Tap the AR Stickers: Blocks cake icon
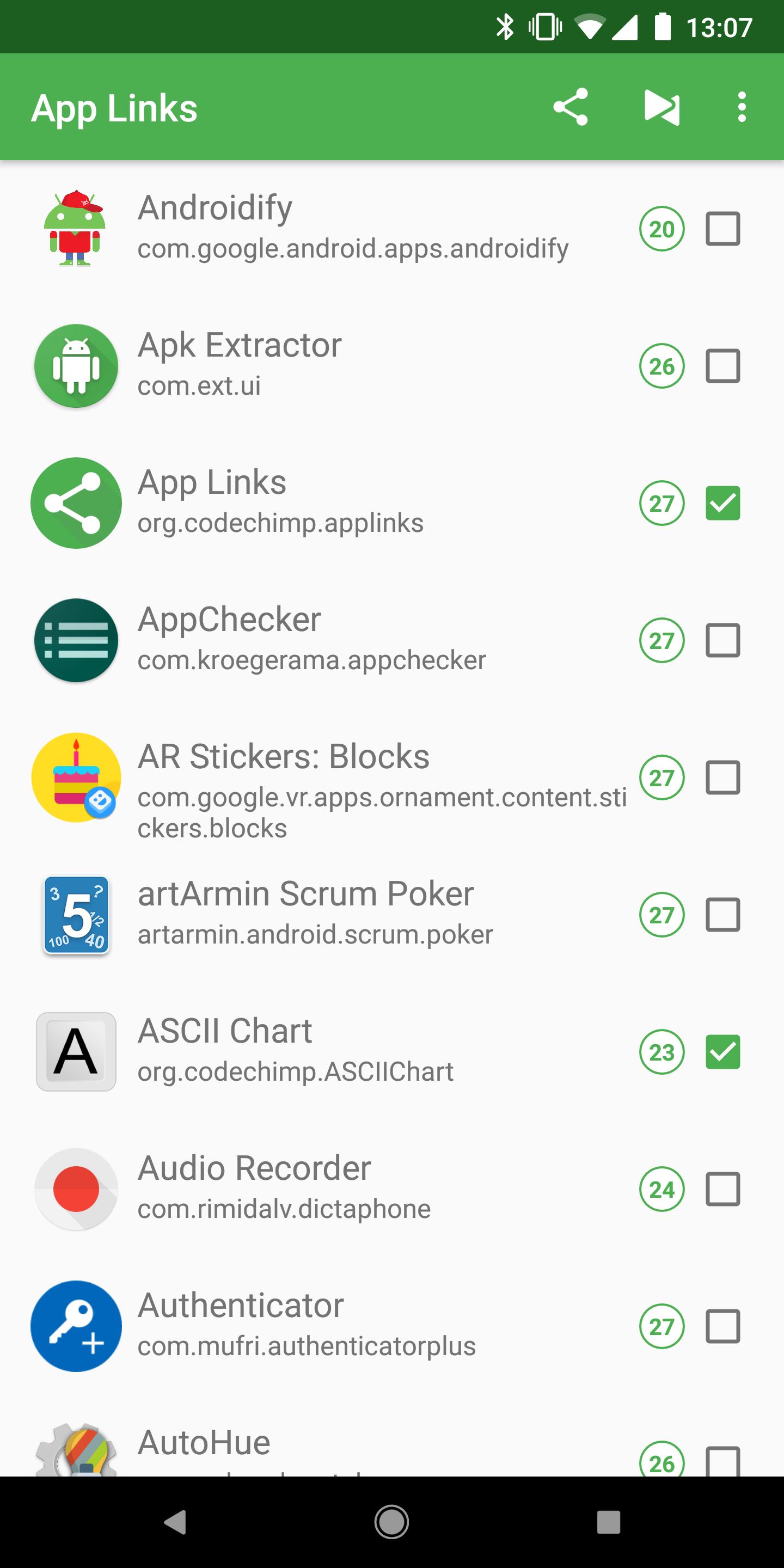This screenshot has height=1568, width=784. coord(76,778)
